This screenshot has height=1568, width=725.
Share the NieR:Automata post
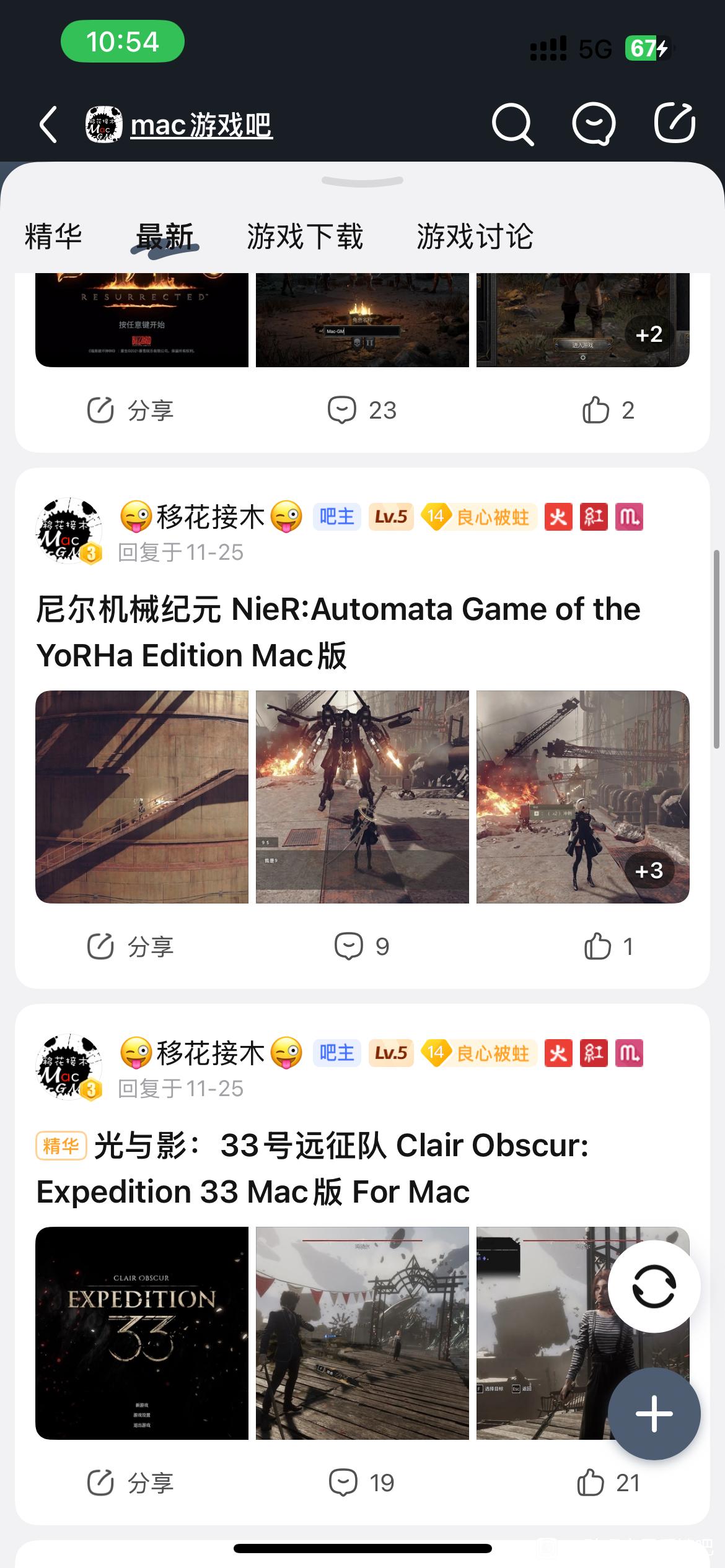coord(130,946)
